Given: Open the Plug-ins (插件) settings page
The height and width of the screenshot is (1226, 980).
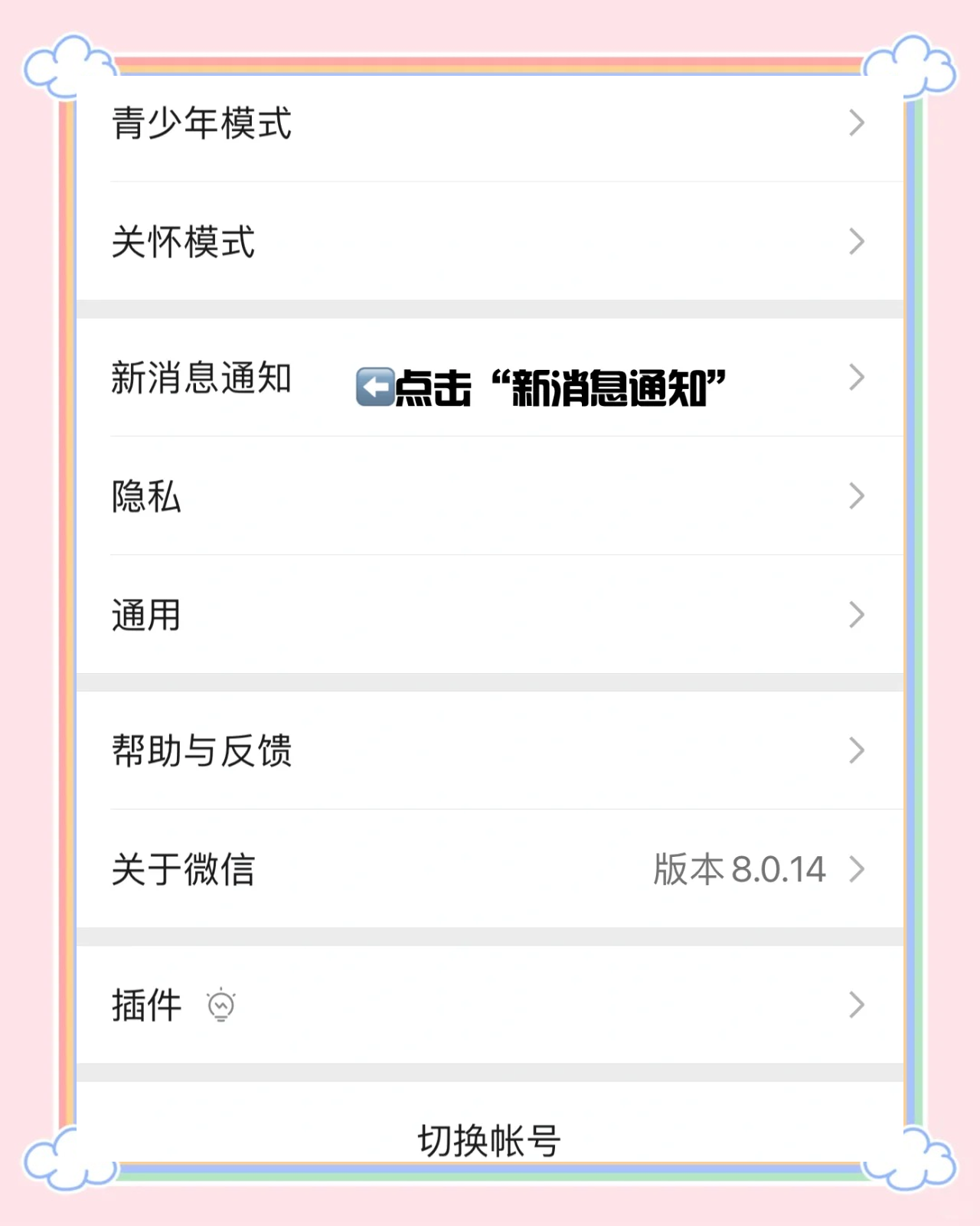Looking at the screenshot, I should tap(147, 1004).
